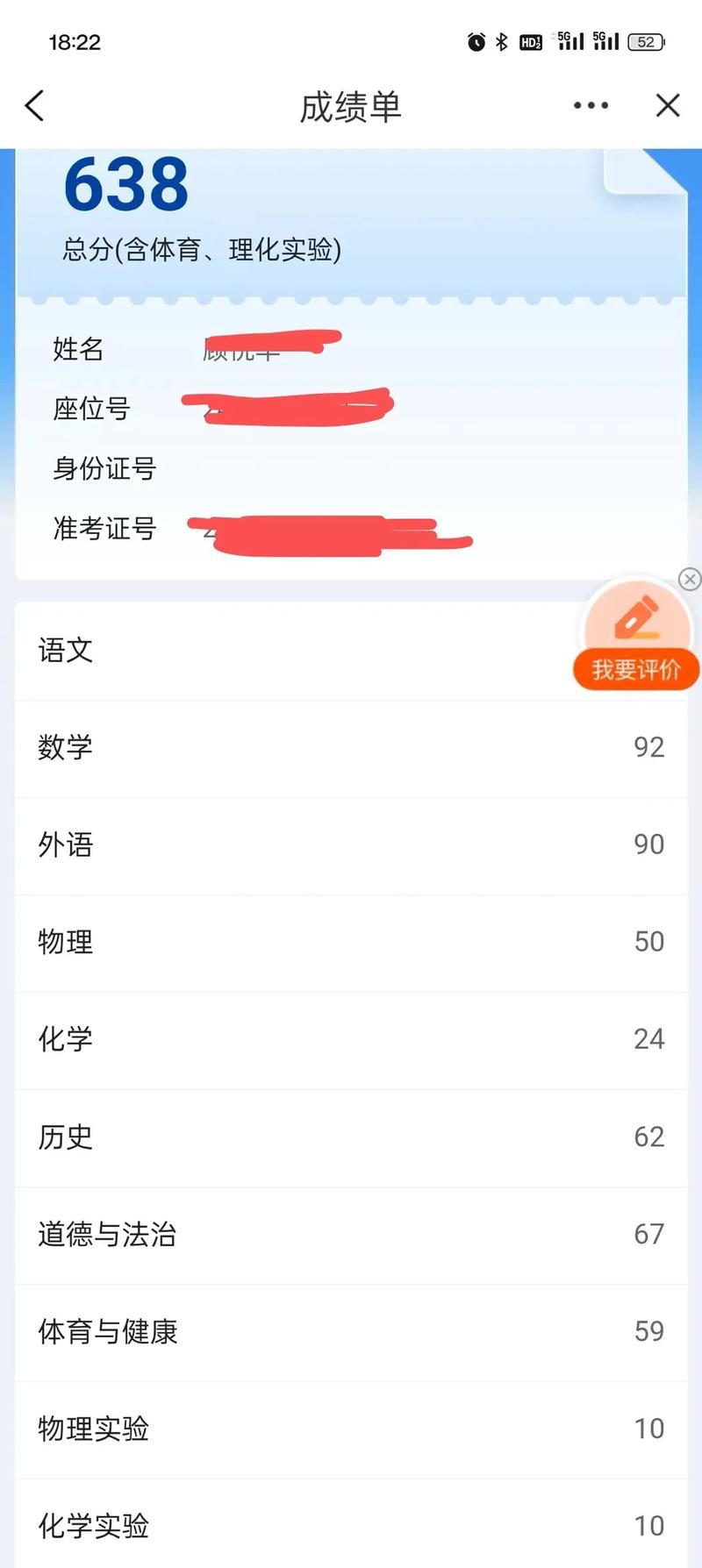Image resolution: width=702 pixels, height=1568 pixels.
Task: Dismiss the floating evaluation widget
Action: (x=690, y=580)
